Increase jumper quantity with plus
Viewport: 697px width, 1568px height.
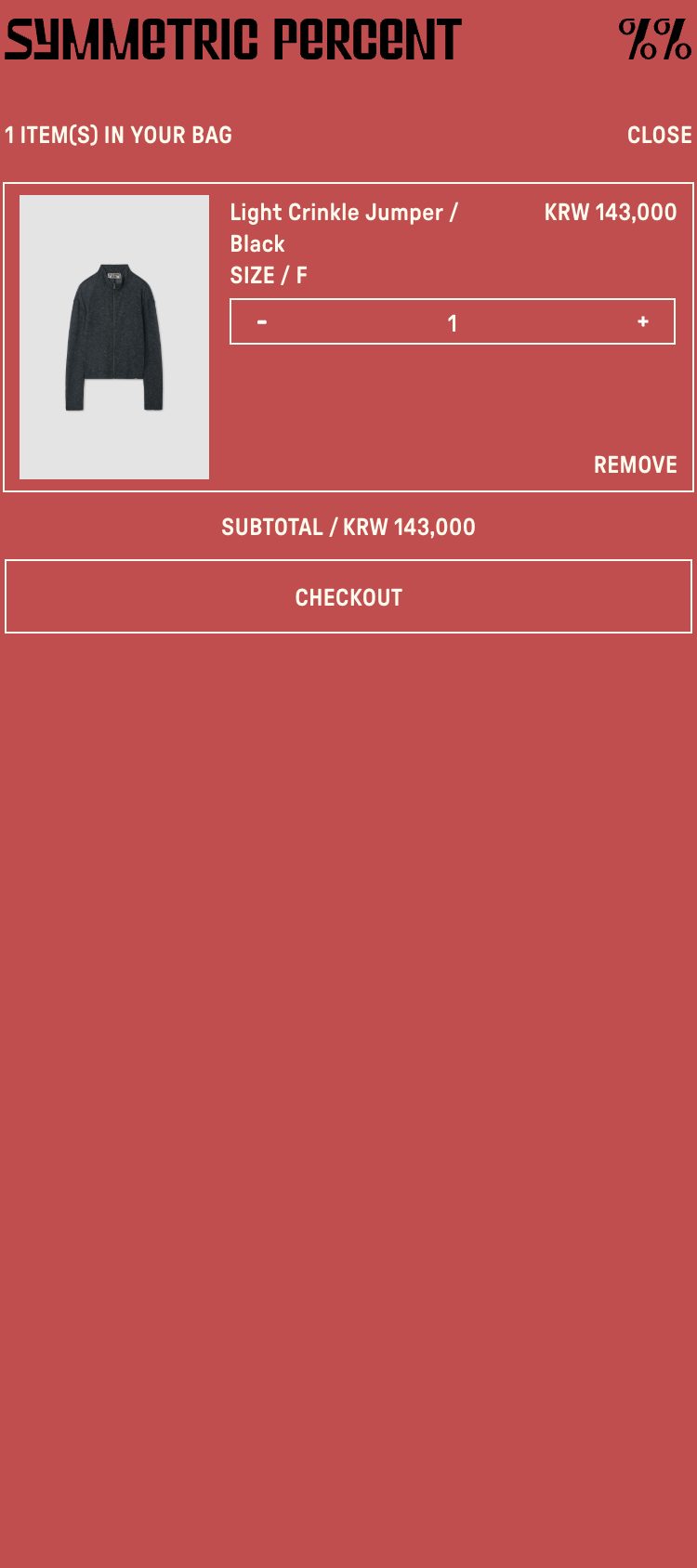pyautogui.click(x=642, y=321)
